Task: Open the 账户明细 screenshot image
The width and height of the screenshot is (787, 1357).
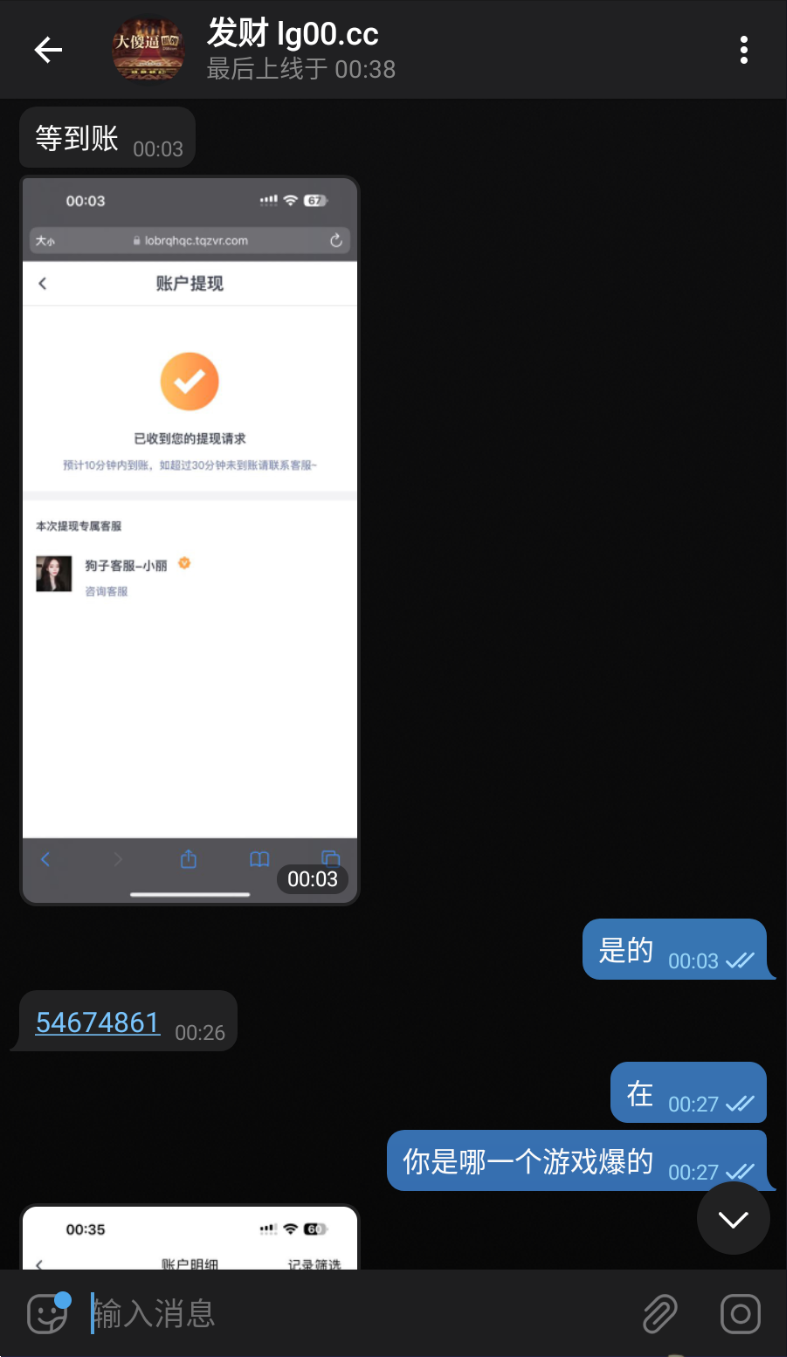Action: 190,1240
